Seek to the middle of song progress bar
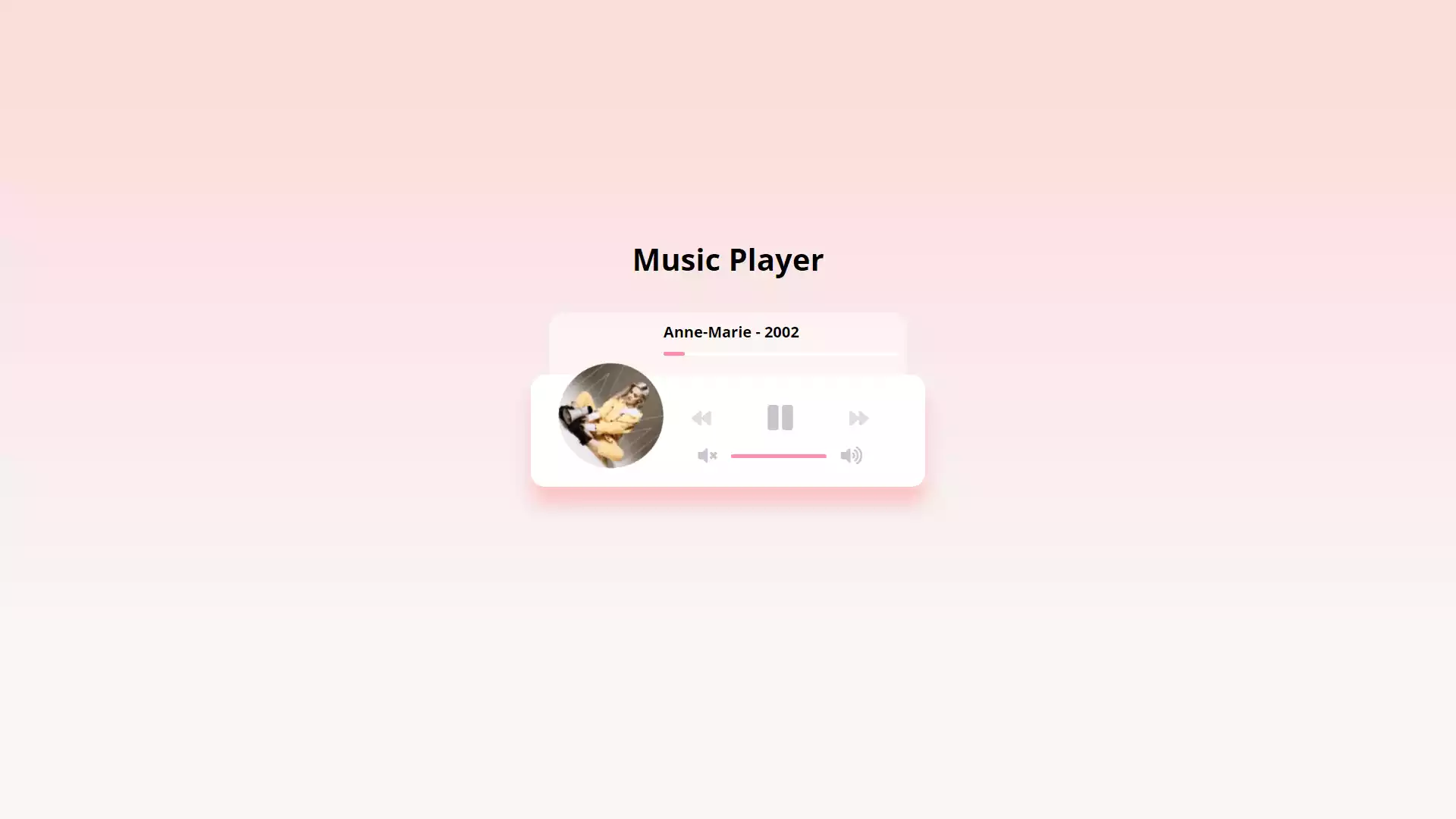The width and height of the screenshot is (1456, 819). click(780, 354)
